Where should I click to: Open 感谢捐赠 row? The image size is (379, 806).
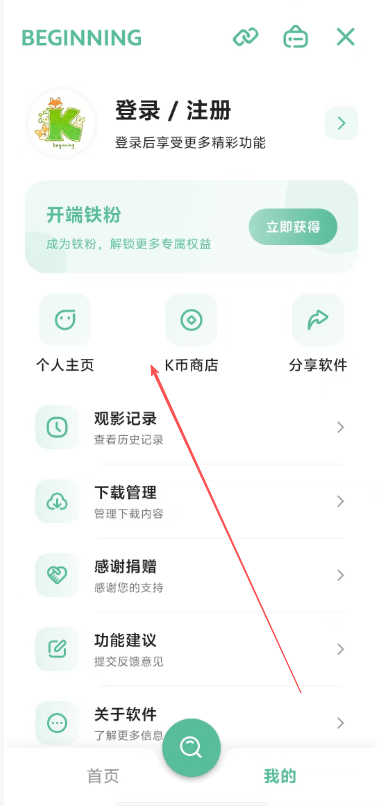coord(190,575)
